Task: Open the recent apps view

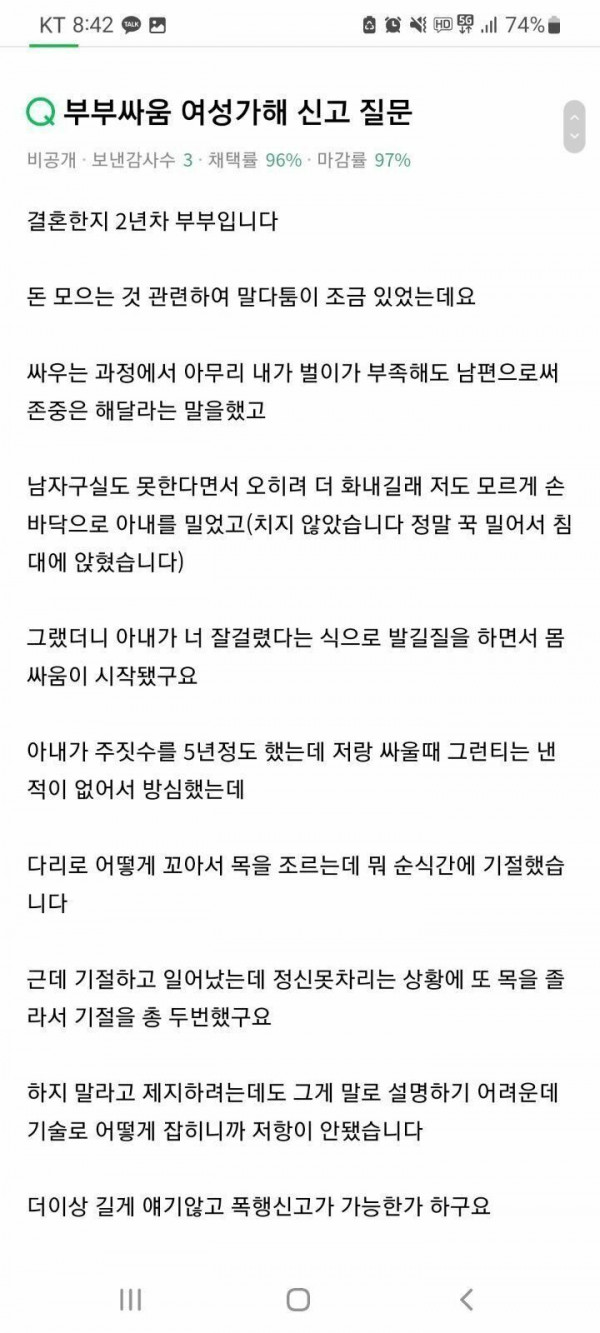Action: pyautogui.click(x=130, y=1299)
